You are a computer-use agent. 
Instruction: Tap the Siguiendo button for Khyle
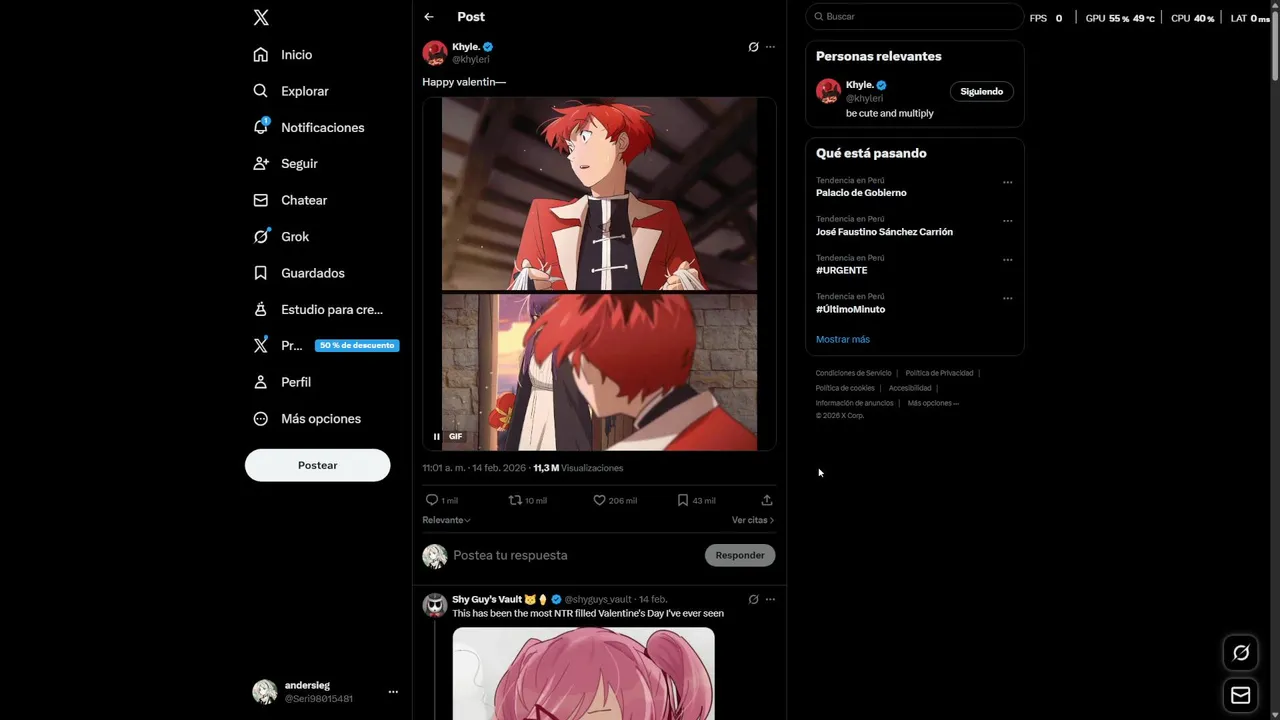click(981, 91)
